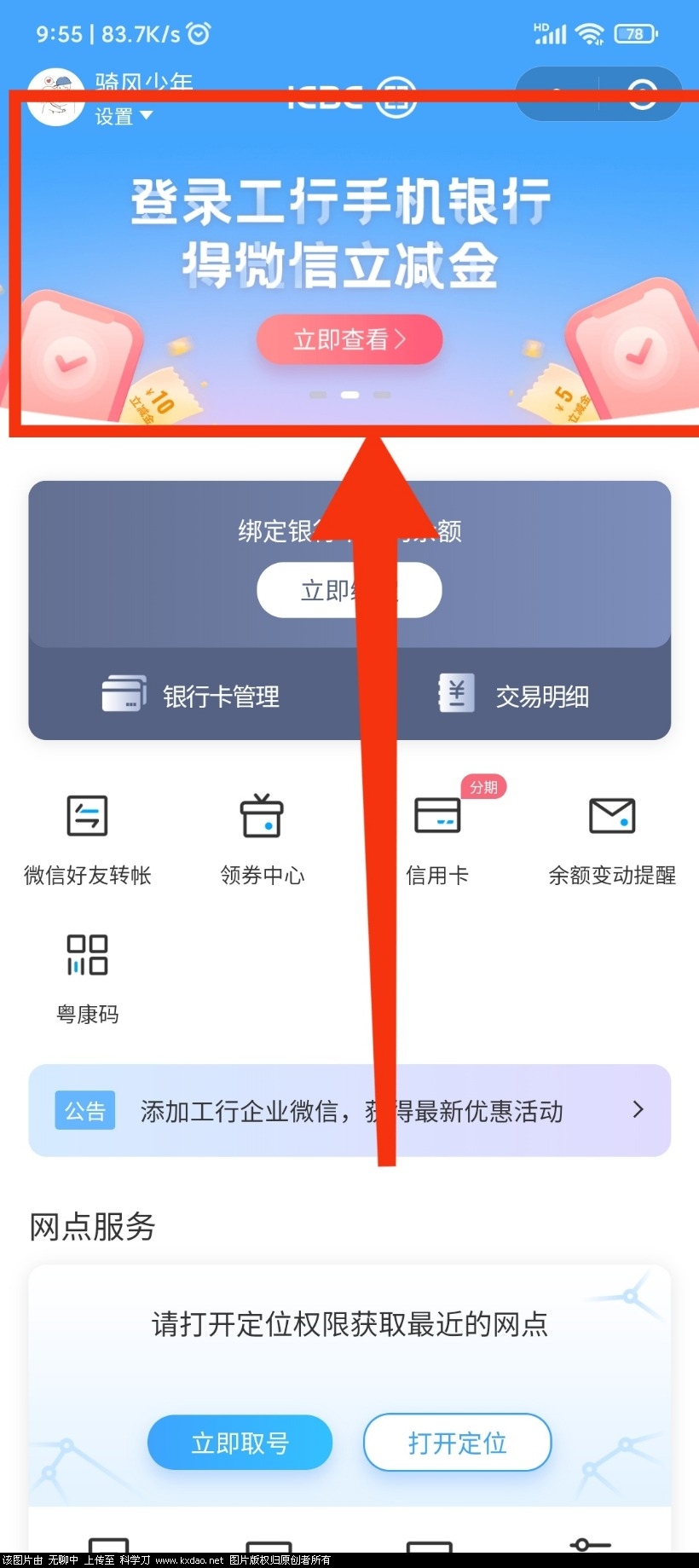The height and width of the screenshot is (1568, 699).
Task: Launch 粤康码
Action: click(x=88, y=975)
